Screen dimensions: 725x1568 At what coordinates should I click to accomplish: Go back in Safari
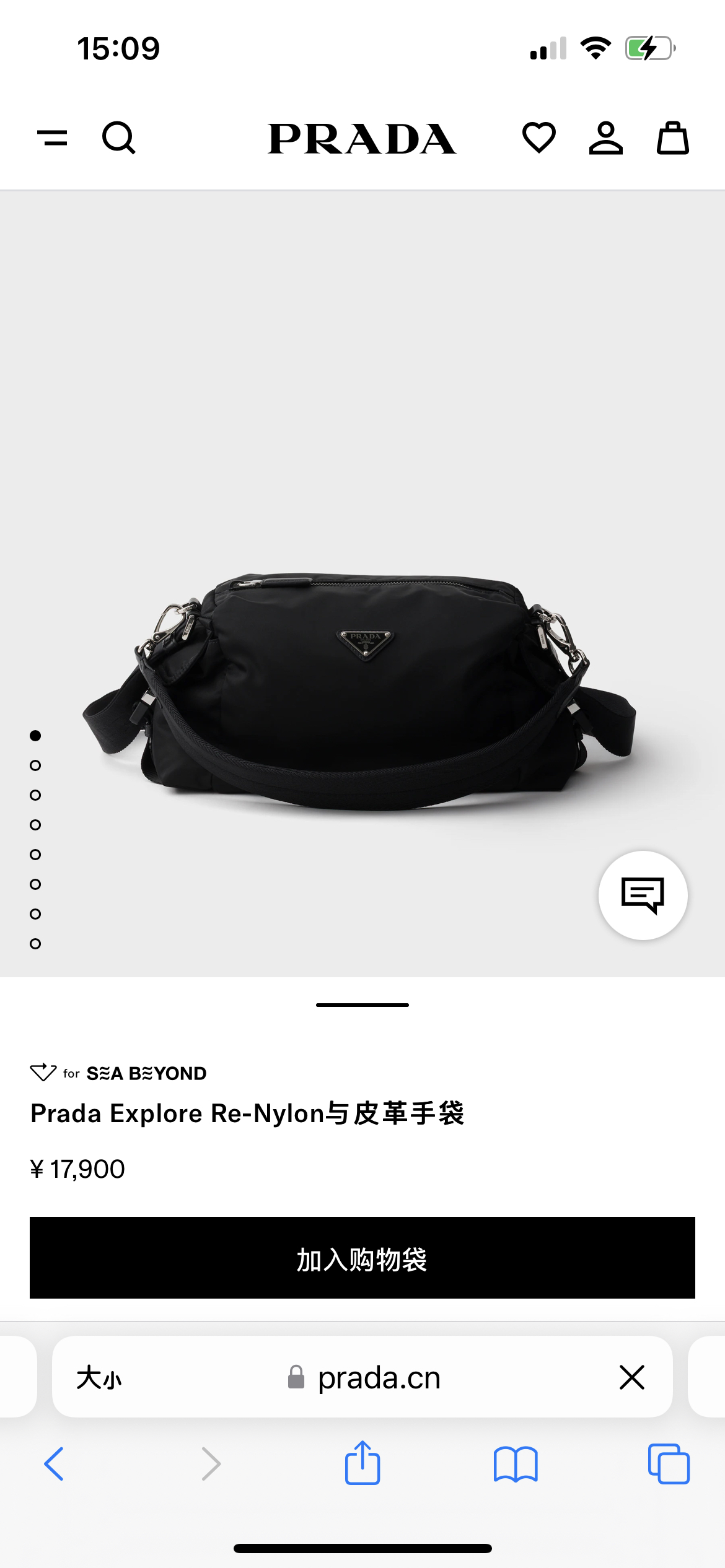(x=54, y=1464)
